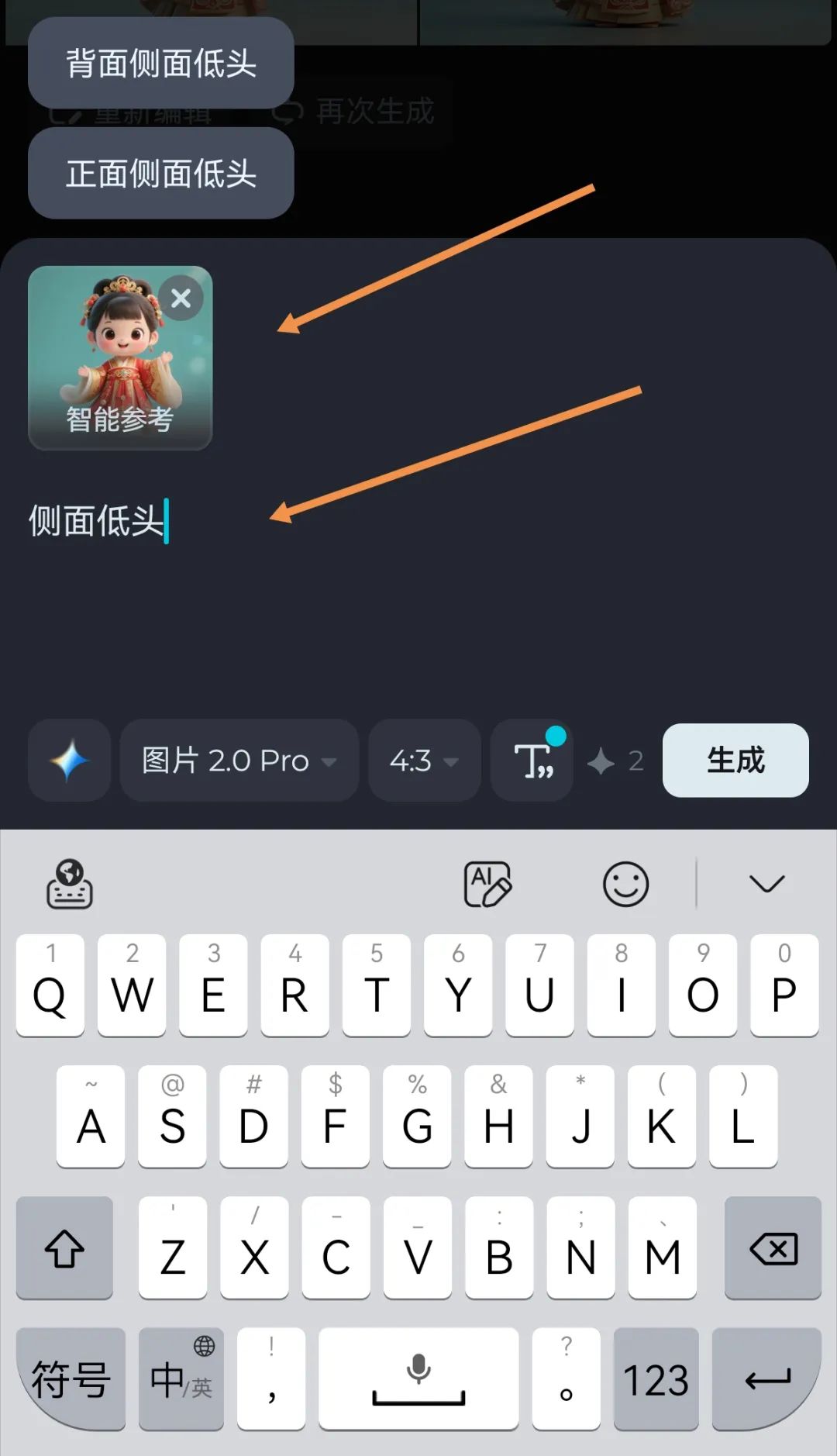837x1456 pixels.
Task: Collapse the keyboard with the down chevron
Action: click(x=766, y=884)
